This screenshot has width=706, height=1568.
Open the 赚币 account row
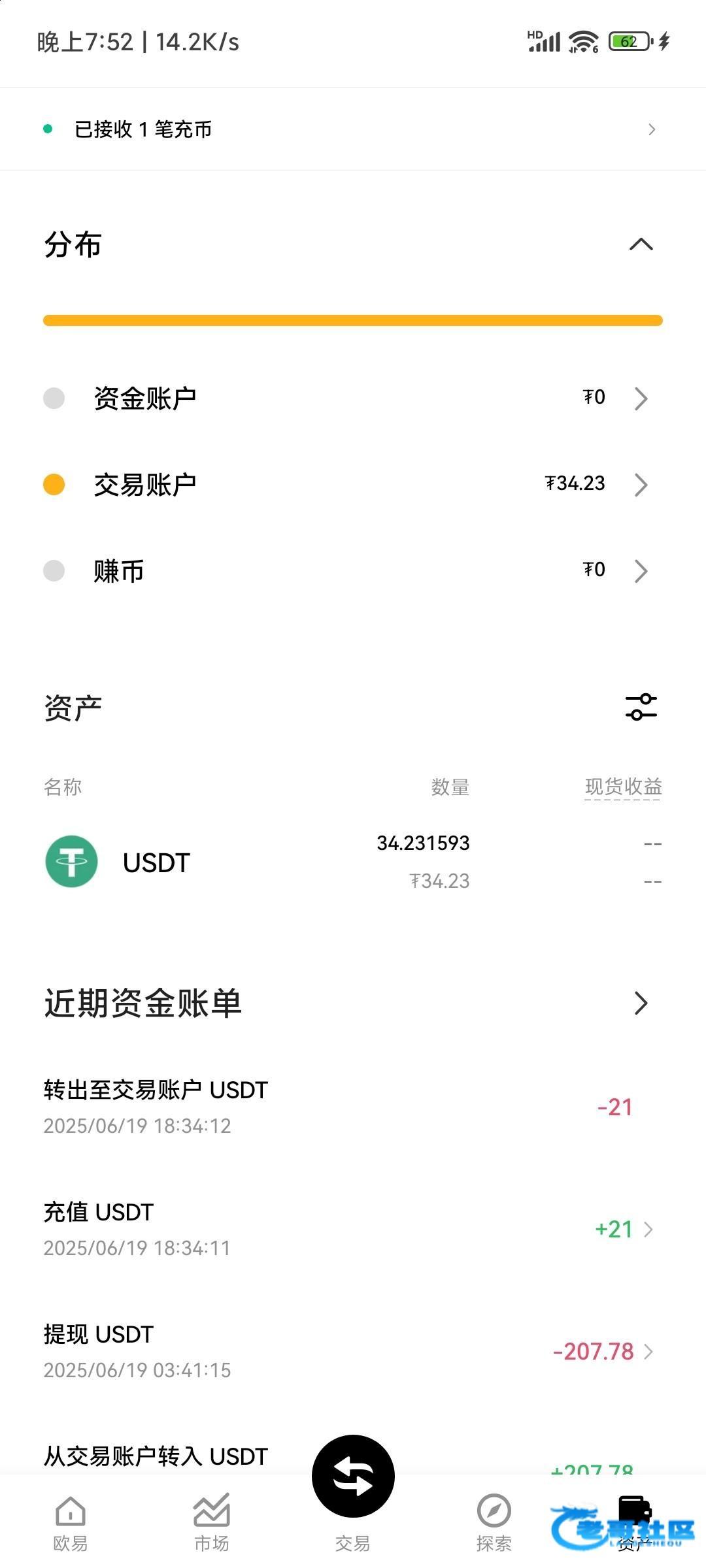(x=353, y=570)
